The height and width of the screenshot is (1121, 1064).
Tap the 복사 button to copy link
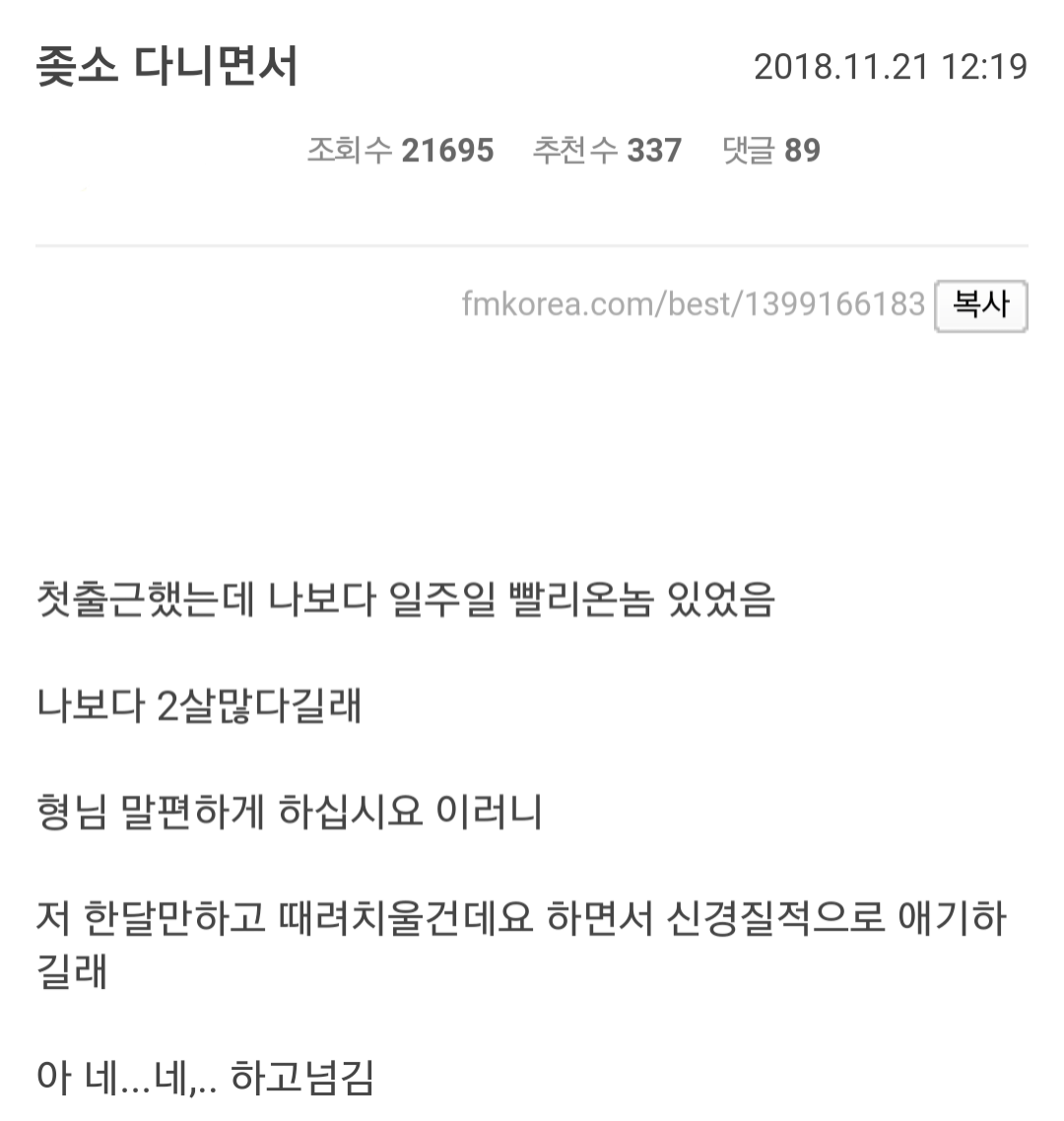[980, 306]
